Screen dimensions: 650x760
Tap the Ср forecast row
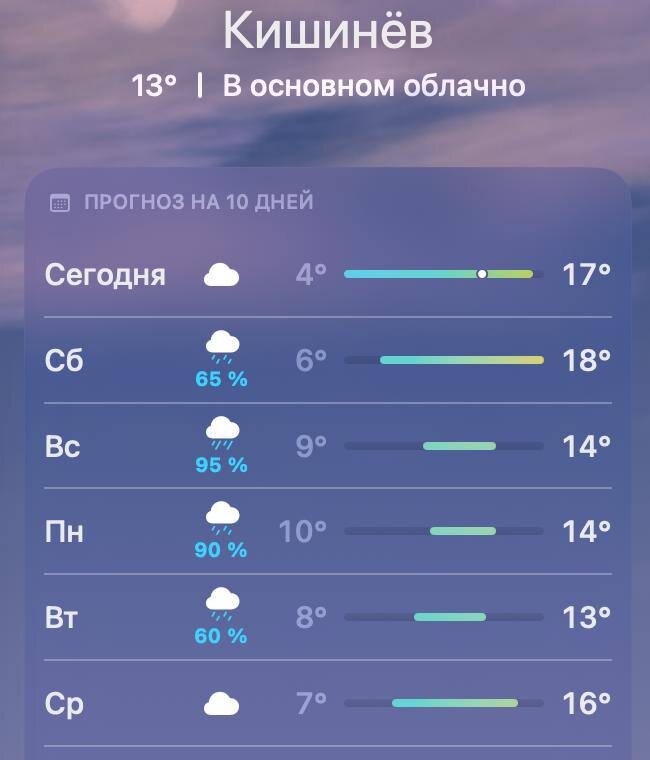pyautogui.click(x=327, y=703)
